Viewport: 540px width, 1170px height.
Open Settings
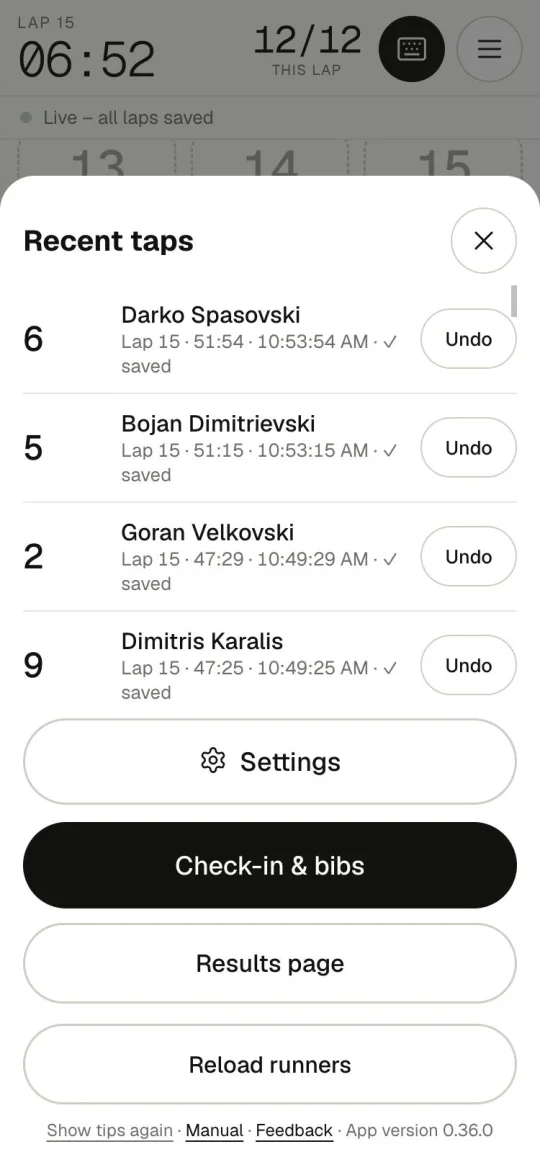(x=270, y=762)
